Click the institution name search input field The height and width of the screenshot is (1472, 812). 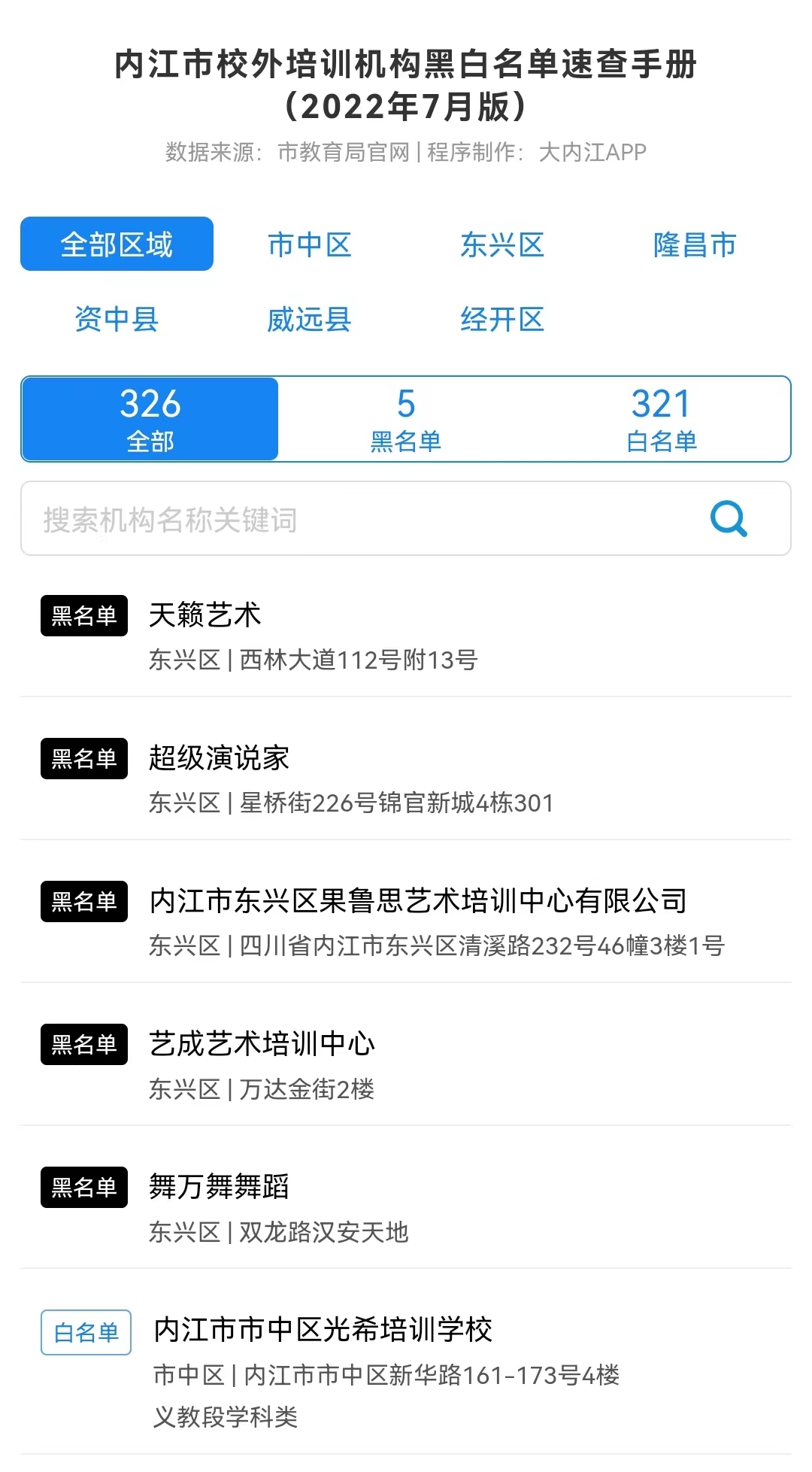(x=338, y=517)
